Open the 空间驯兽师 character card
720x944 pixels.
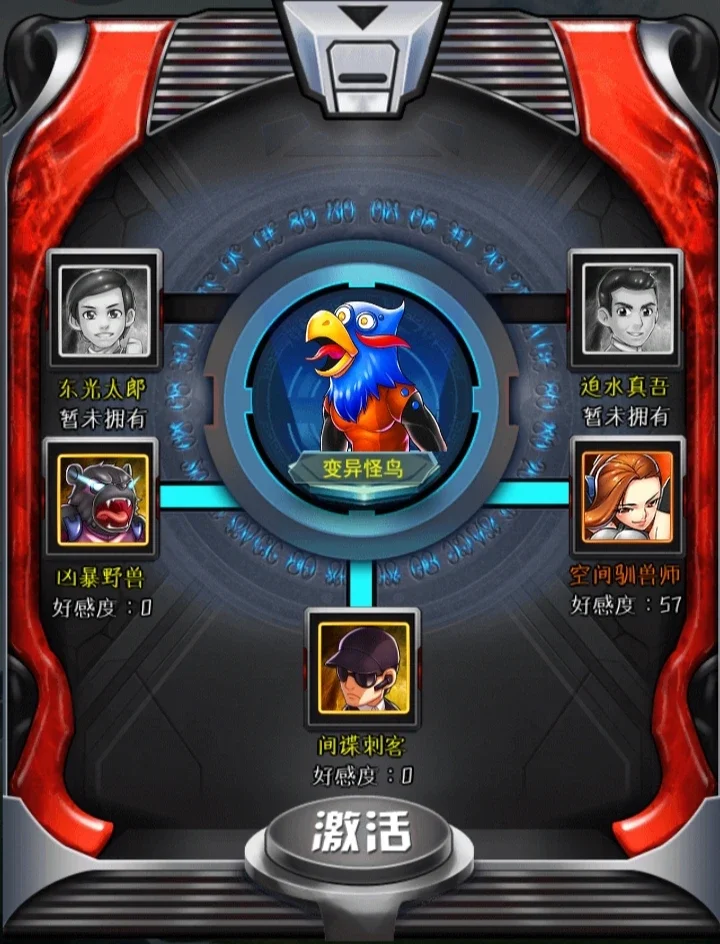628,497
